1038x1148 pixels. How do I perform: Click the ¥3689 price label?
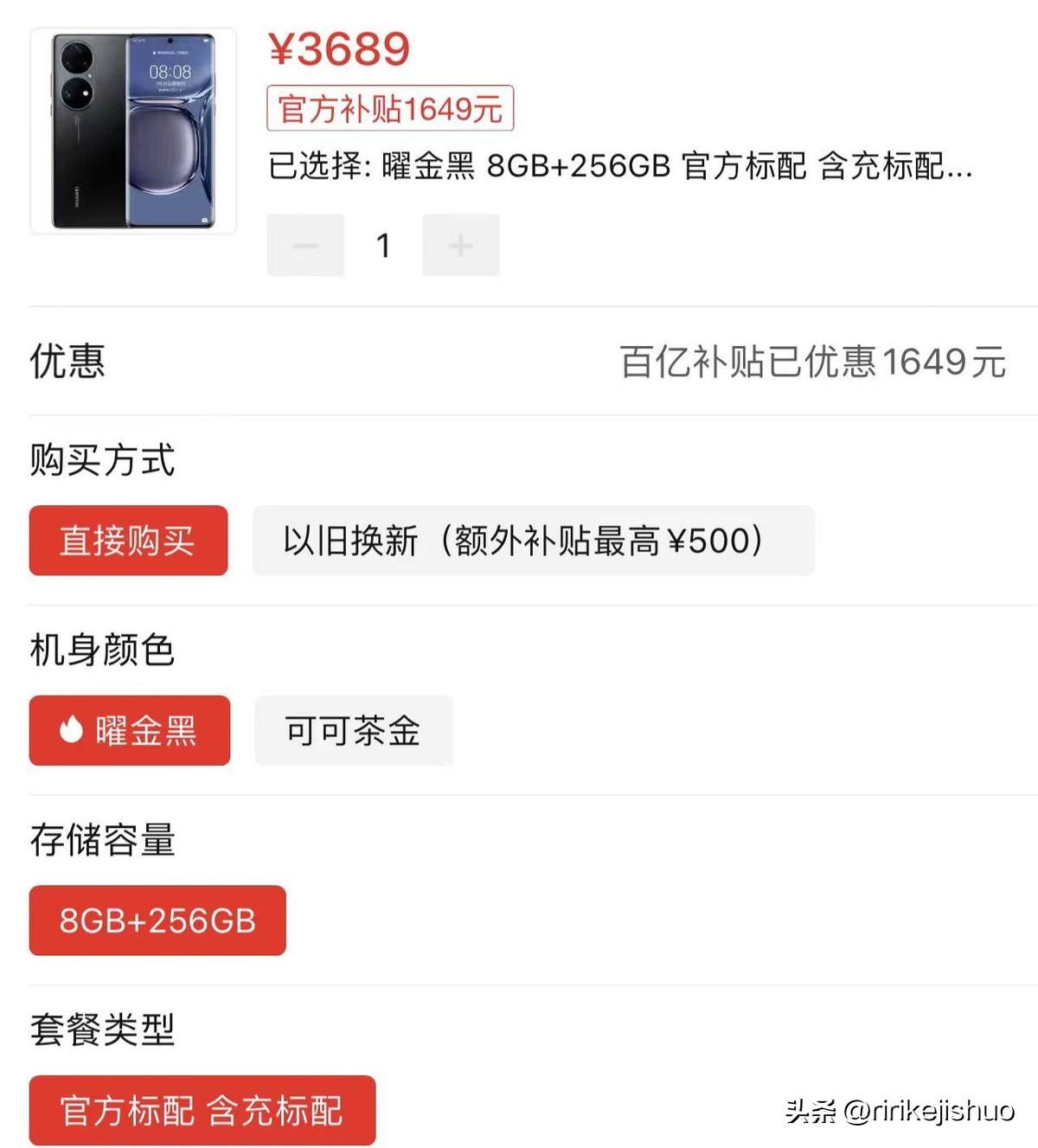point(337,50)
